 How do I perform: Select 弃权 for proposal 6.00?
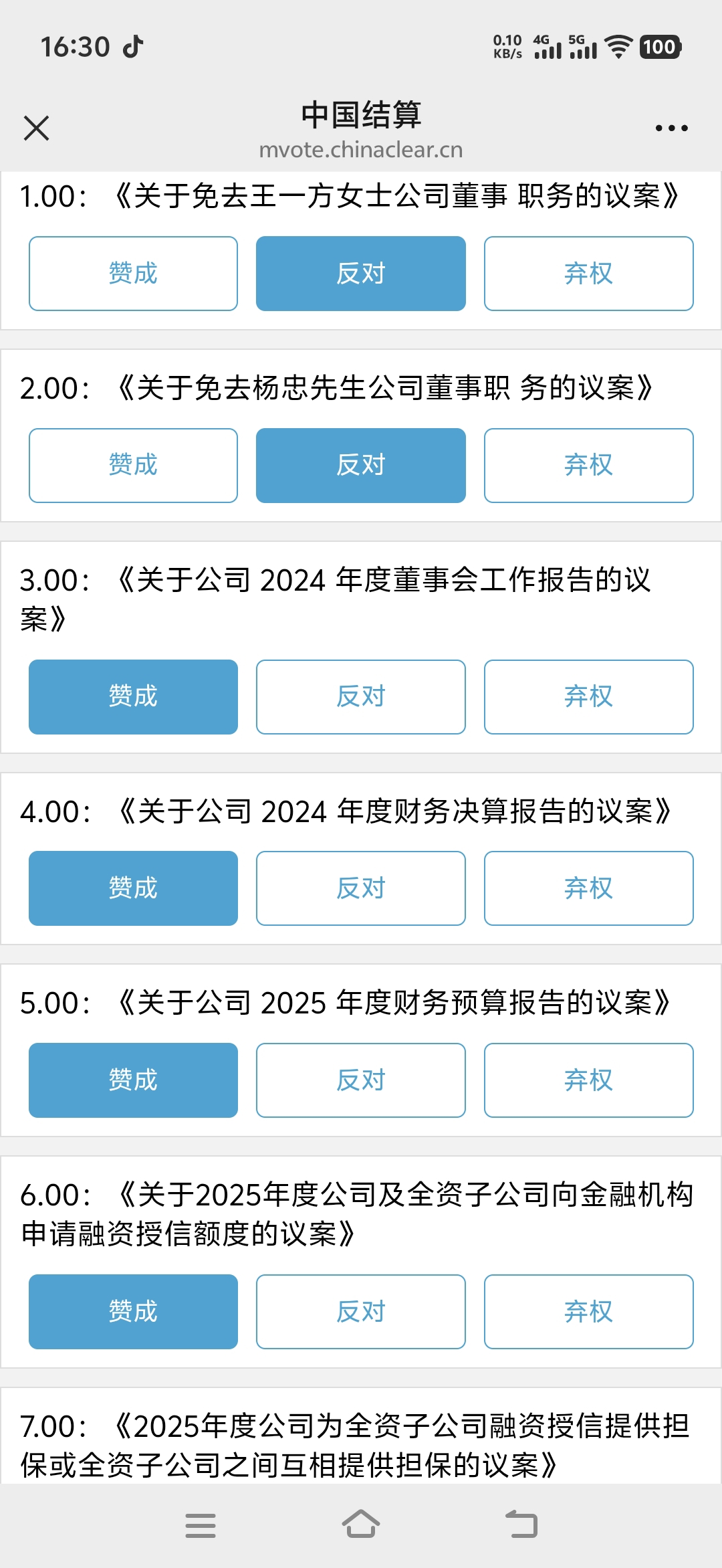click(x=588, y=1312)
